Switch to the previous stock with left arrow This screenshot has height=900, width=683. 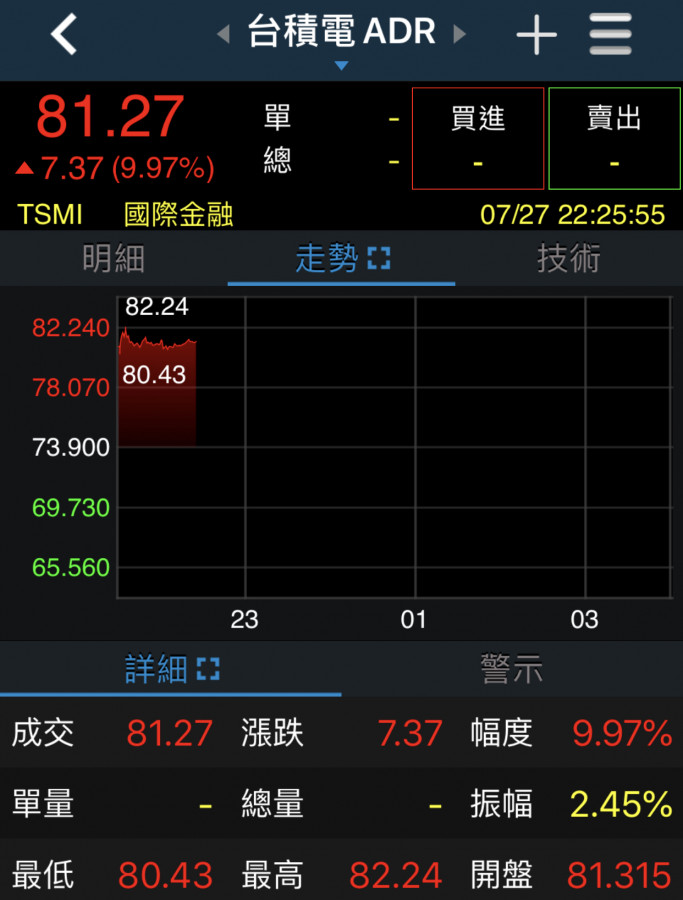tap(223, 35)
